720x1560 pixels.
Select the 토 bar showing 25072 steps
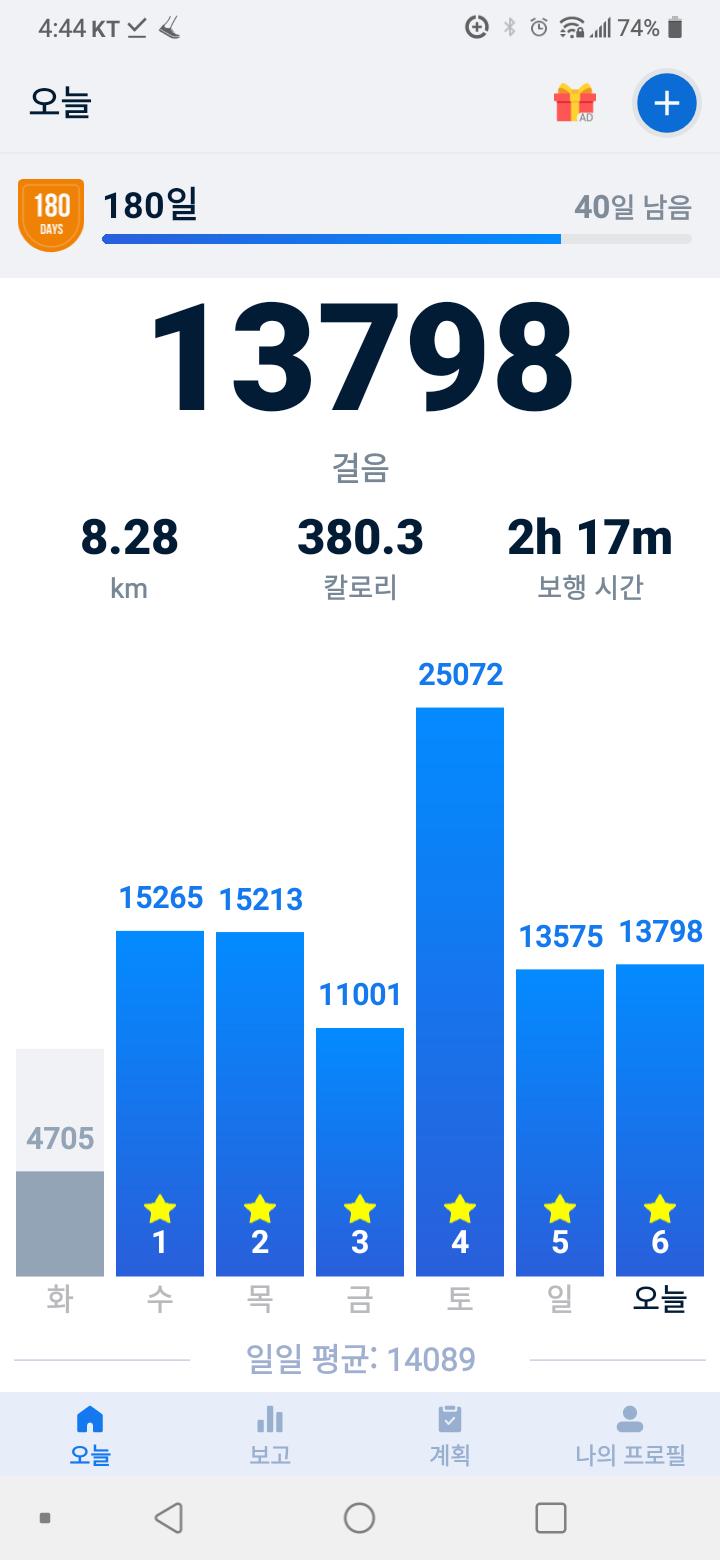(x=460, y=990)
